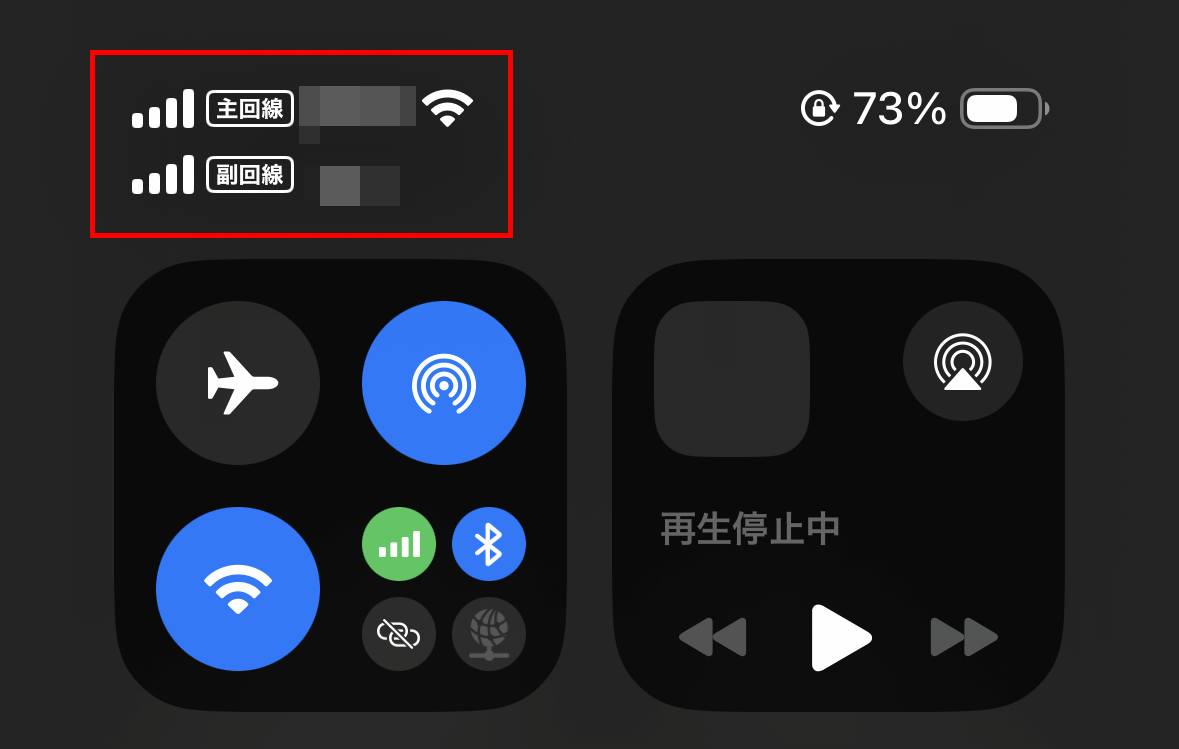Open AirPlay output options

click(962, 361)
